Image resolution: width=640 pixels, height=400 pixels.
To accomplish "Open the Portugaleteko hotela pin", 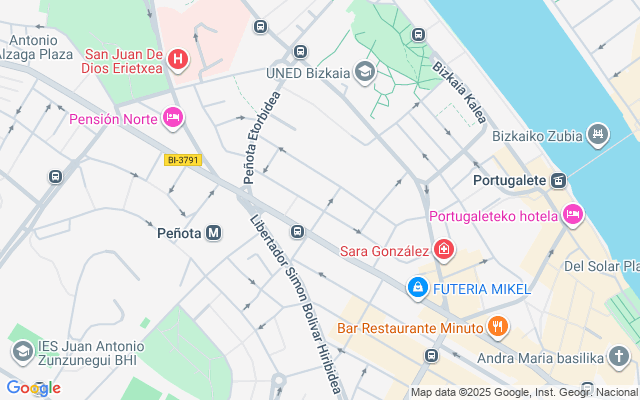I will pyautogui.click(x=572, y=215).
